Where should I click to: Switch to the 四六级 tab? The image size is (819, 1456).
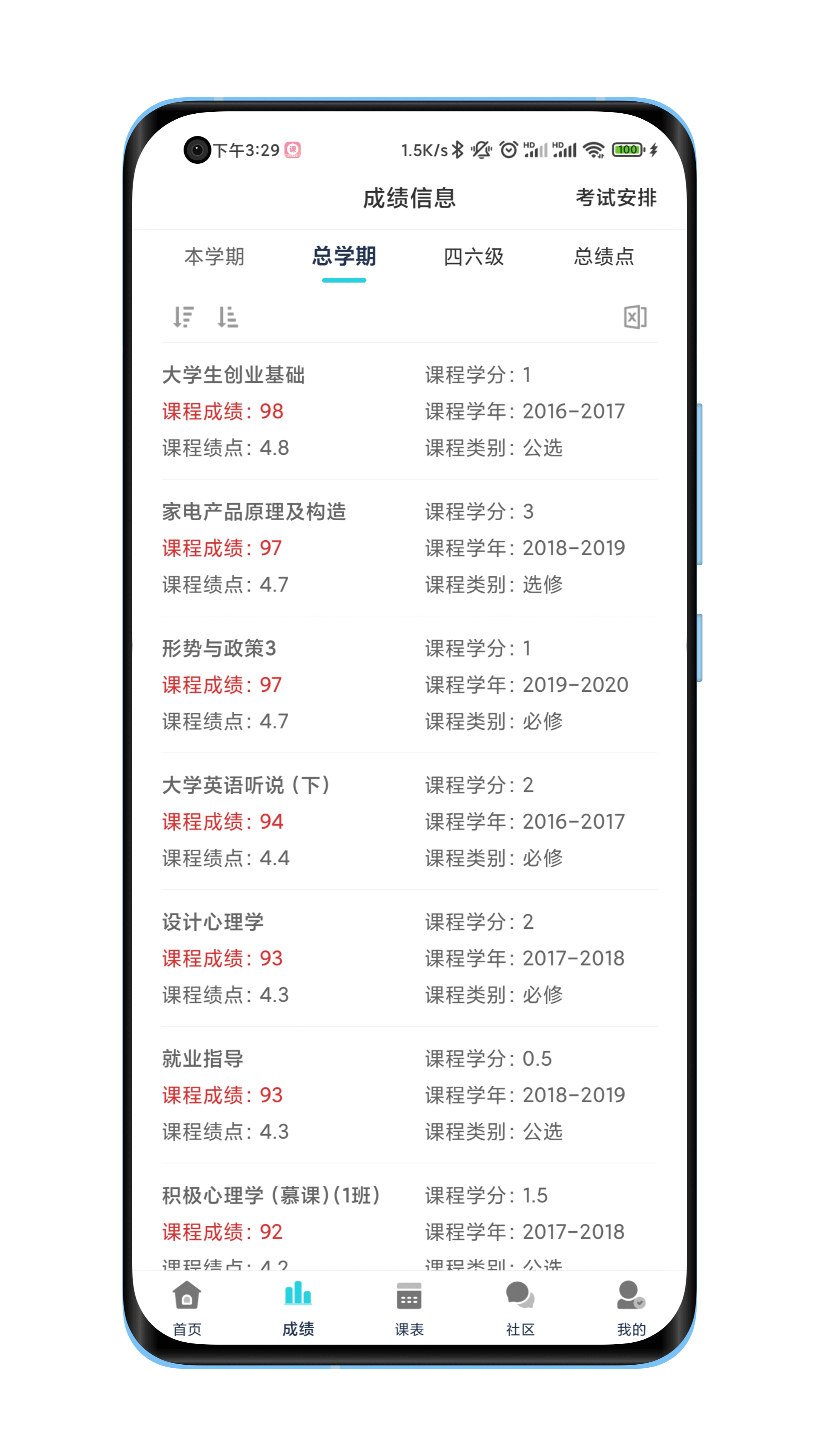474,257
